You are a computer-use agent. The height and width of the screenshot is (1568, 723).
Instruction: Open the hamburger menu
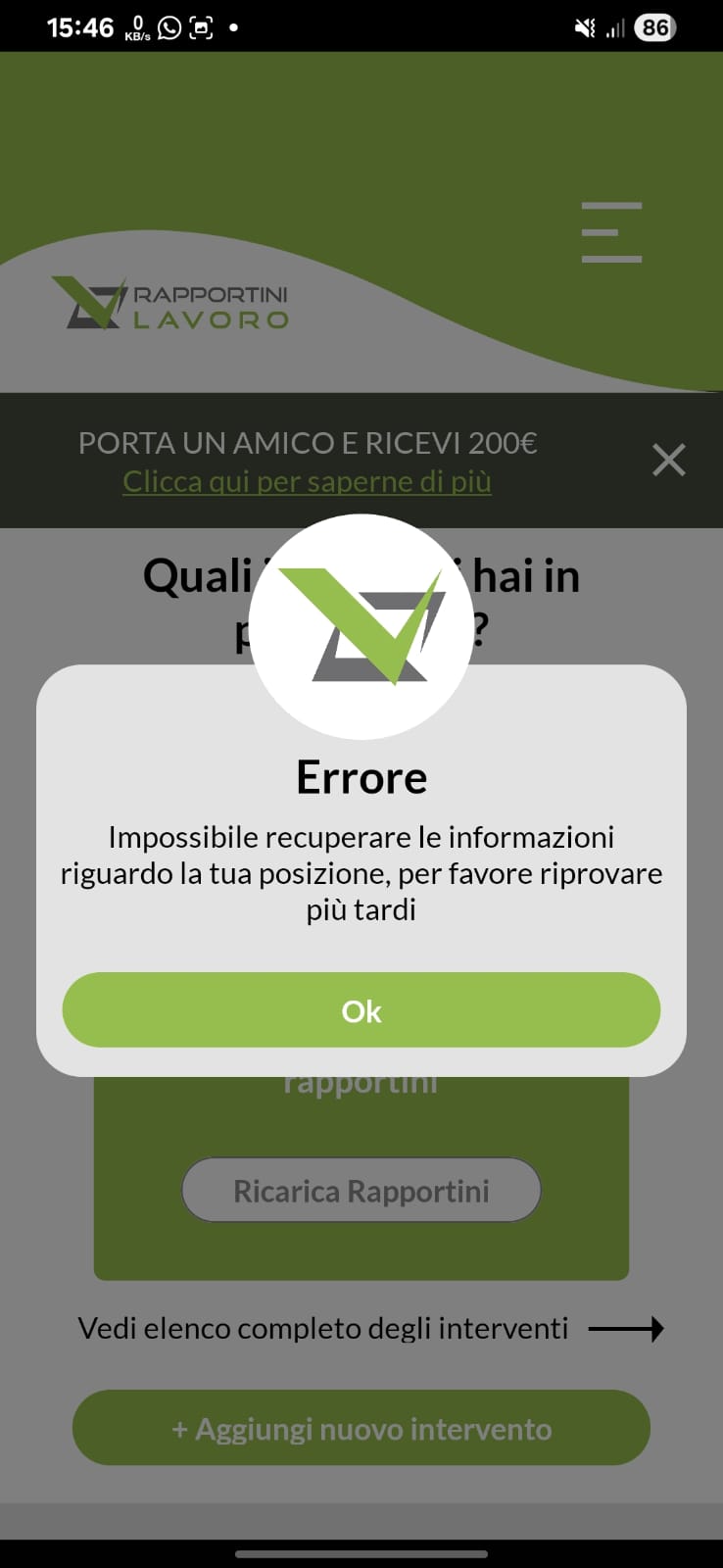click(x=611, y=232)
